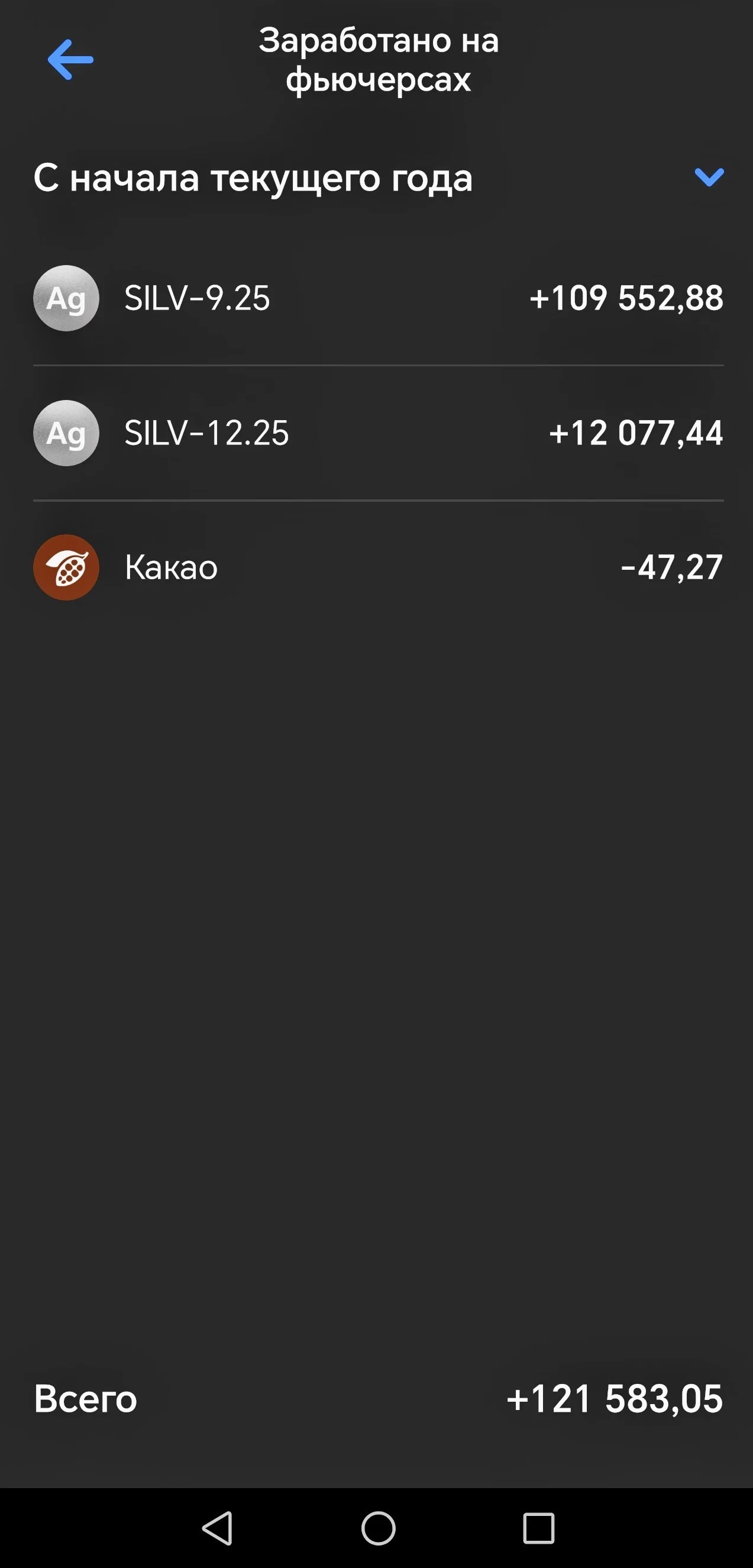Tap the system home button
This screenshot has width=753, height=1568.
point(378,1528)
